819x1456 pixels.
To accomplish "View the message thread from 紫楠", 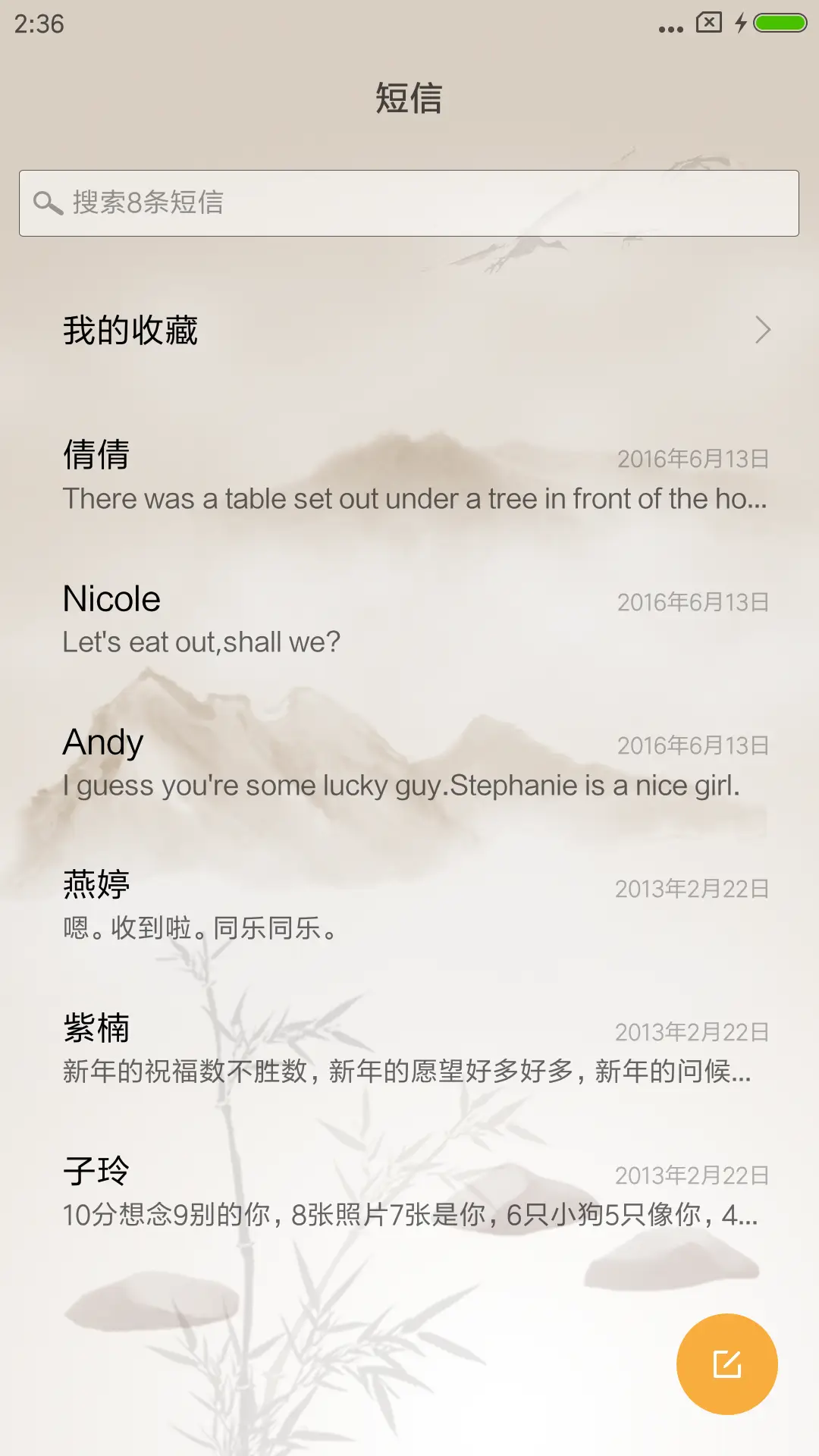I will [x=409, y=1050].
